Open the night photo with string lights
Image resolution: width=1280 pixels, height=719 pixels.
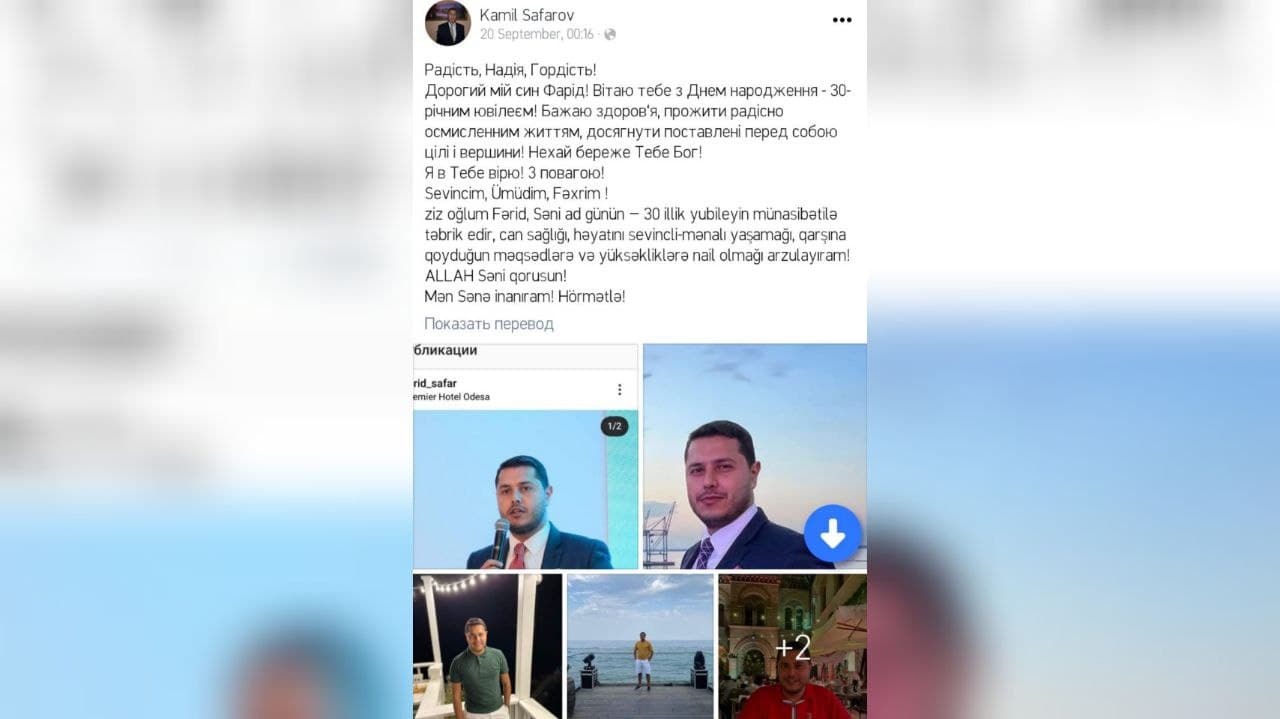tap(487, 646)
